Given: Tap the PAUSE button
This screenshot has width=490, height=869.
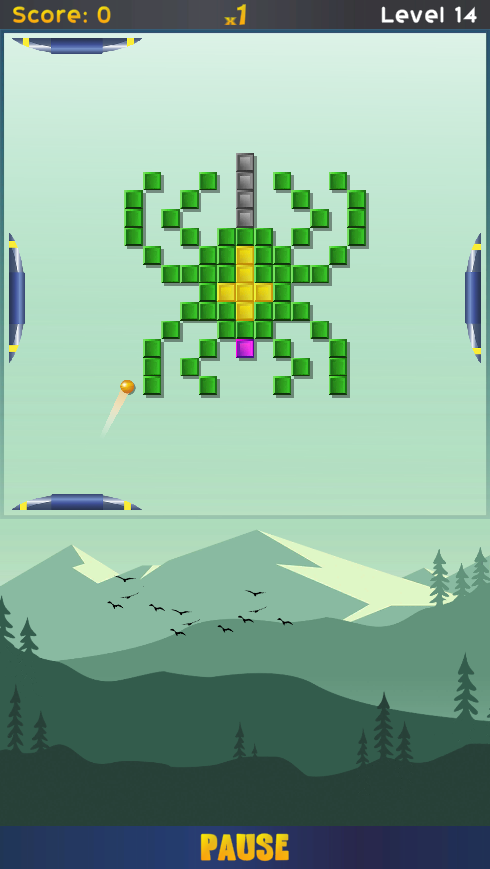Looking at the screenshot, I should [244, 847].
